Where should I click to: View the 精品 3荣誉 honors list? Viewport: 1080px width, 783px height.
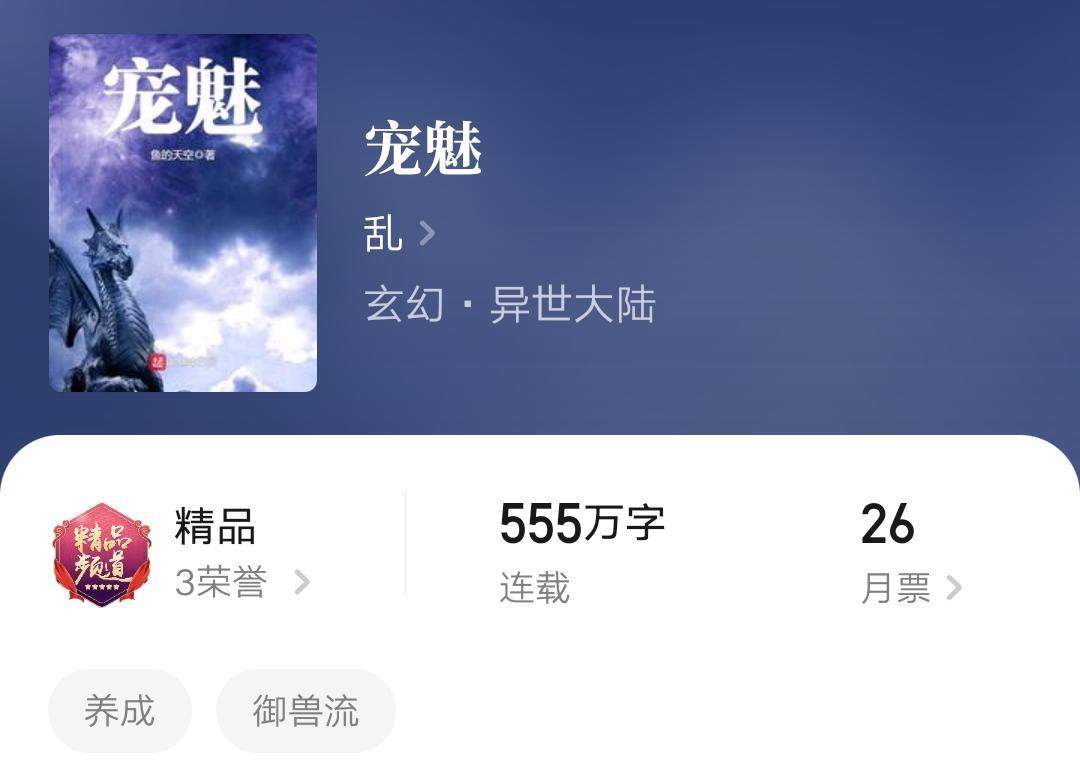(x=242, y=581)
